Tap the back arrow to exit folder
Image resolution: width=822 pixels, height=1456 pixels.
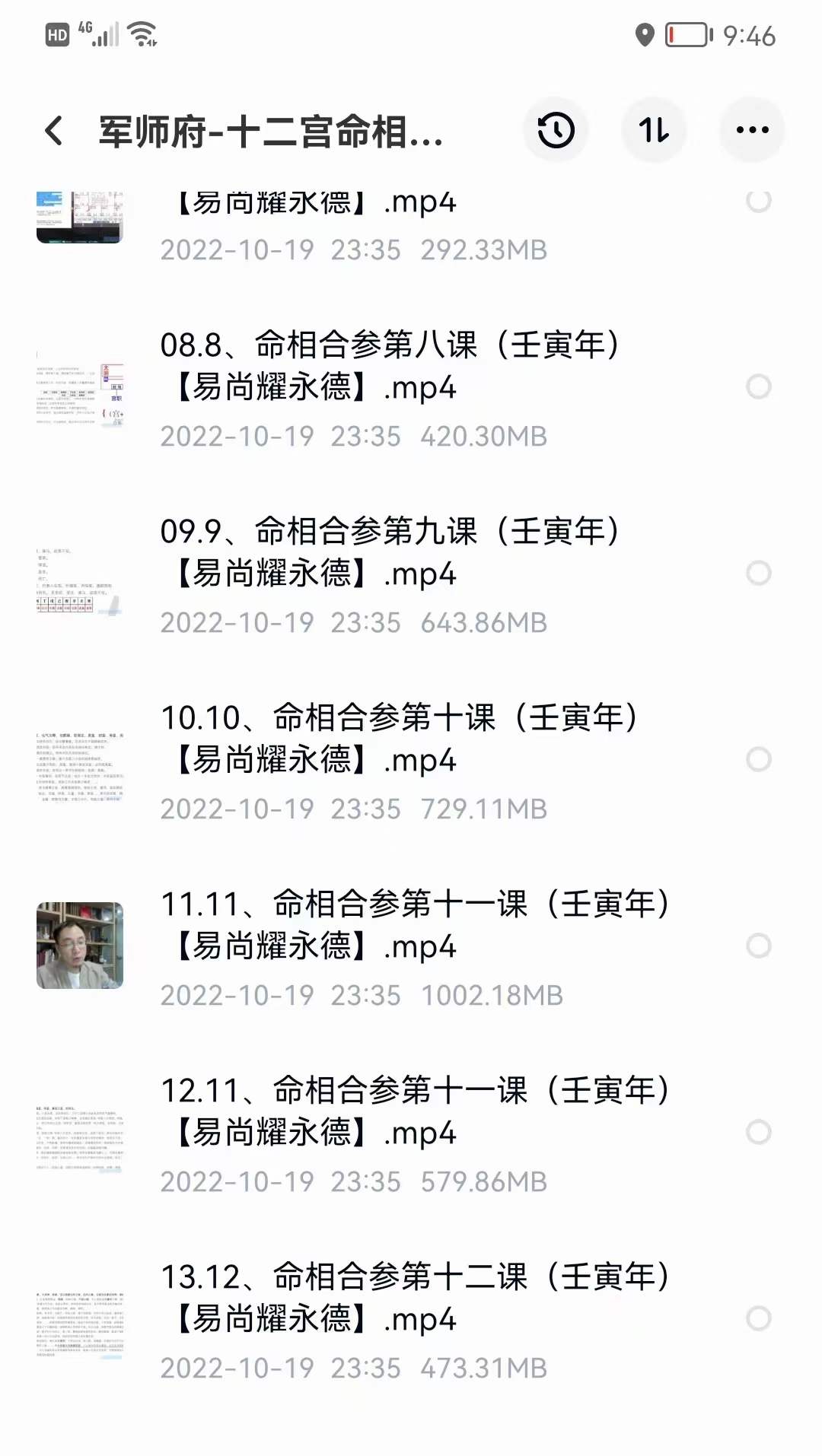(x=53, y=131)
